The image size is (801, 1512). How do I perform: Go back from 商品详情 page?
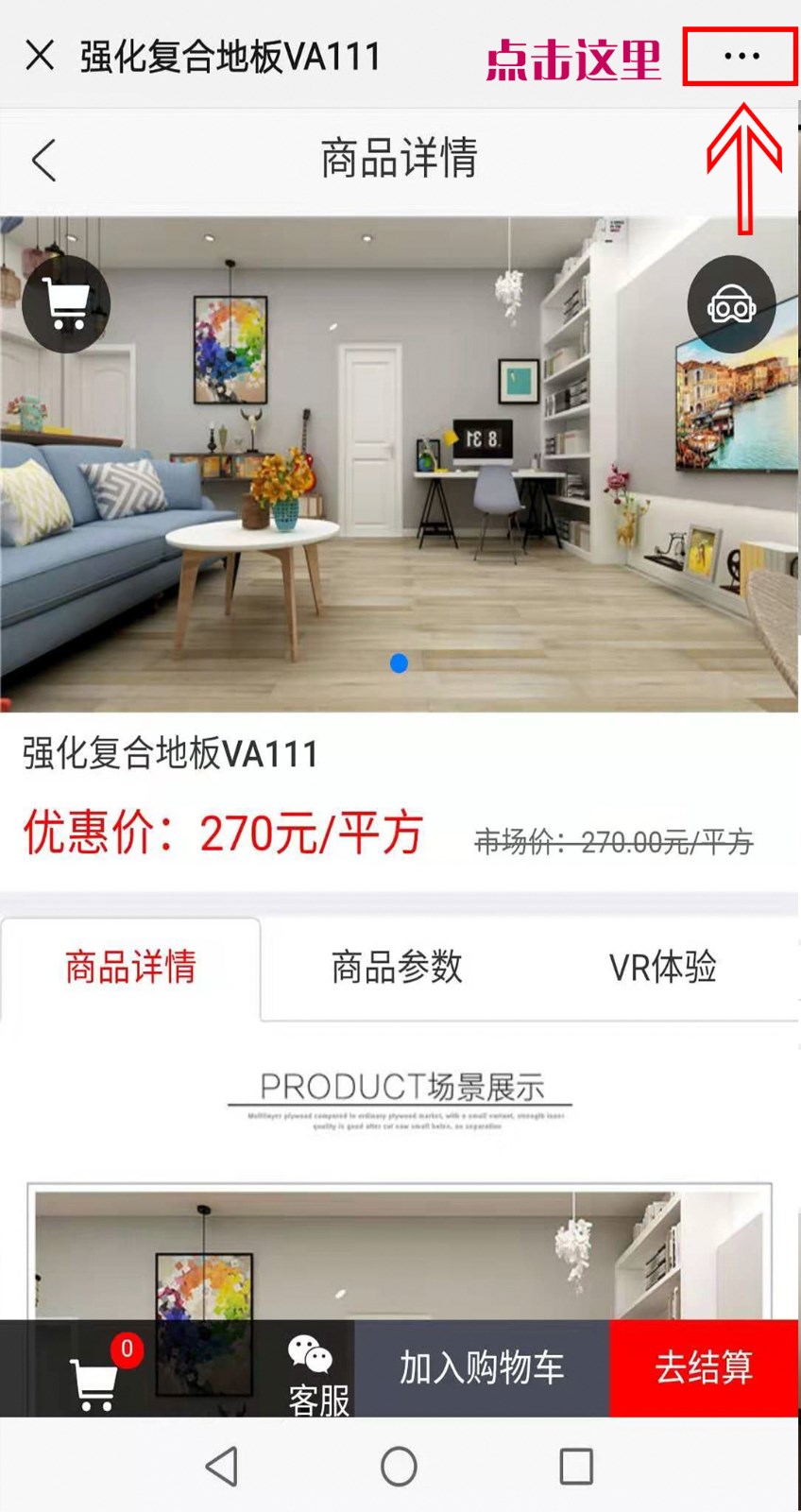pyautogui.click(x=44, y=160)
